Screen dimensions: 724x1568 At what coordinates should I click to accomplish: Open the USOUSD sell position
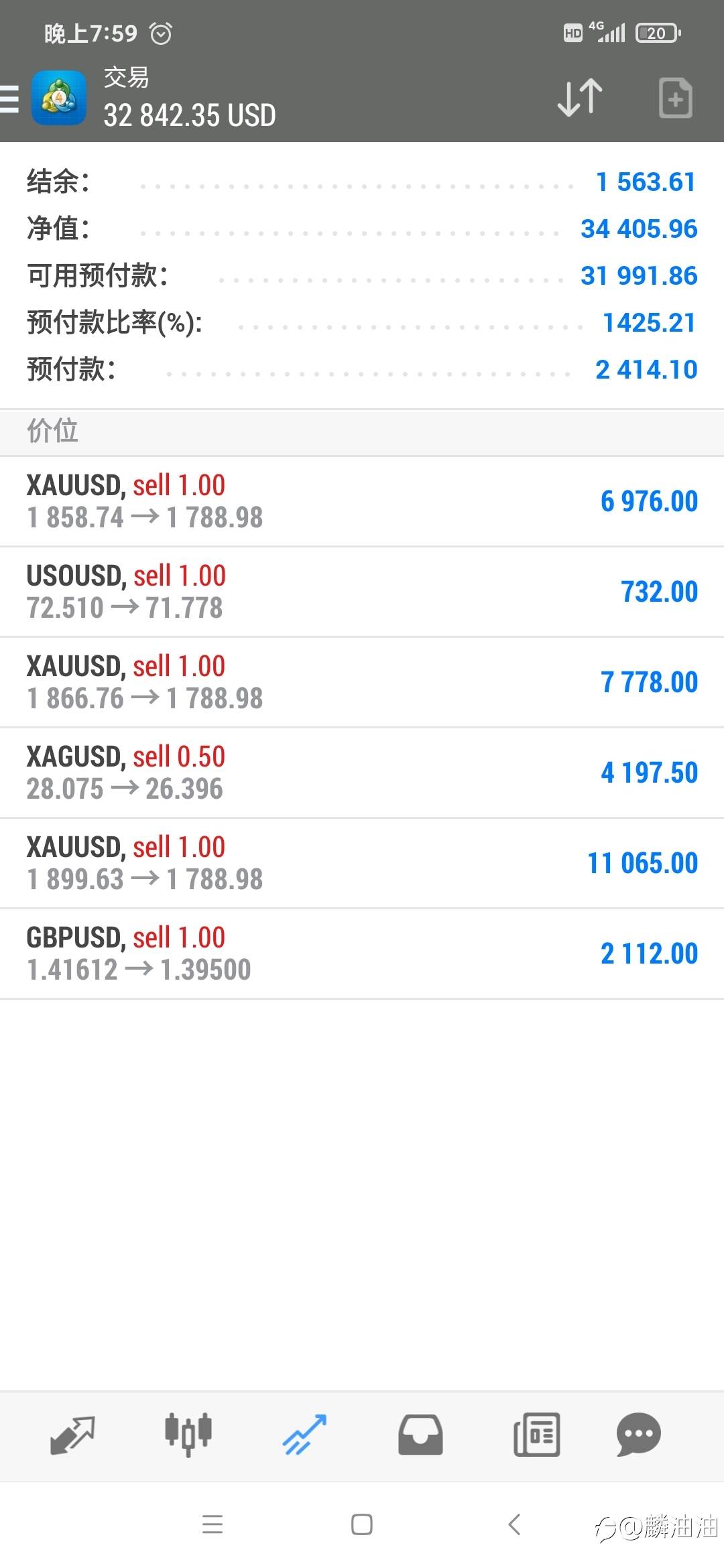pyautogui.click(x=362, y=592)
